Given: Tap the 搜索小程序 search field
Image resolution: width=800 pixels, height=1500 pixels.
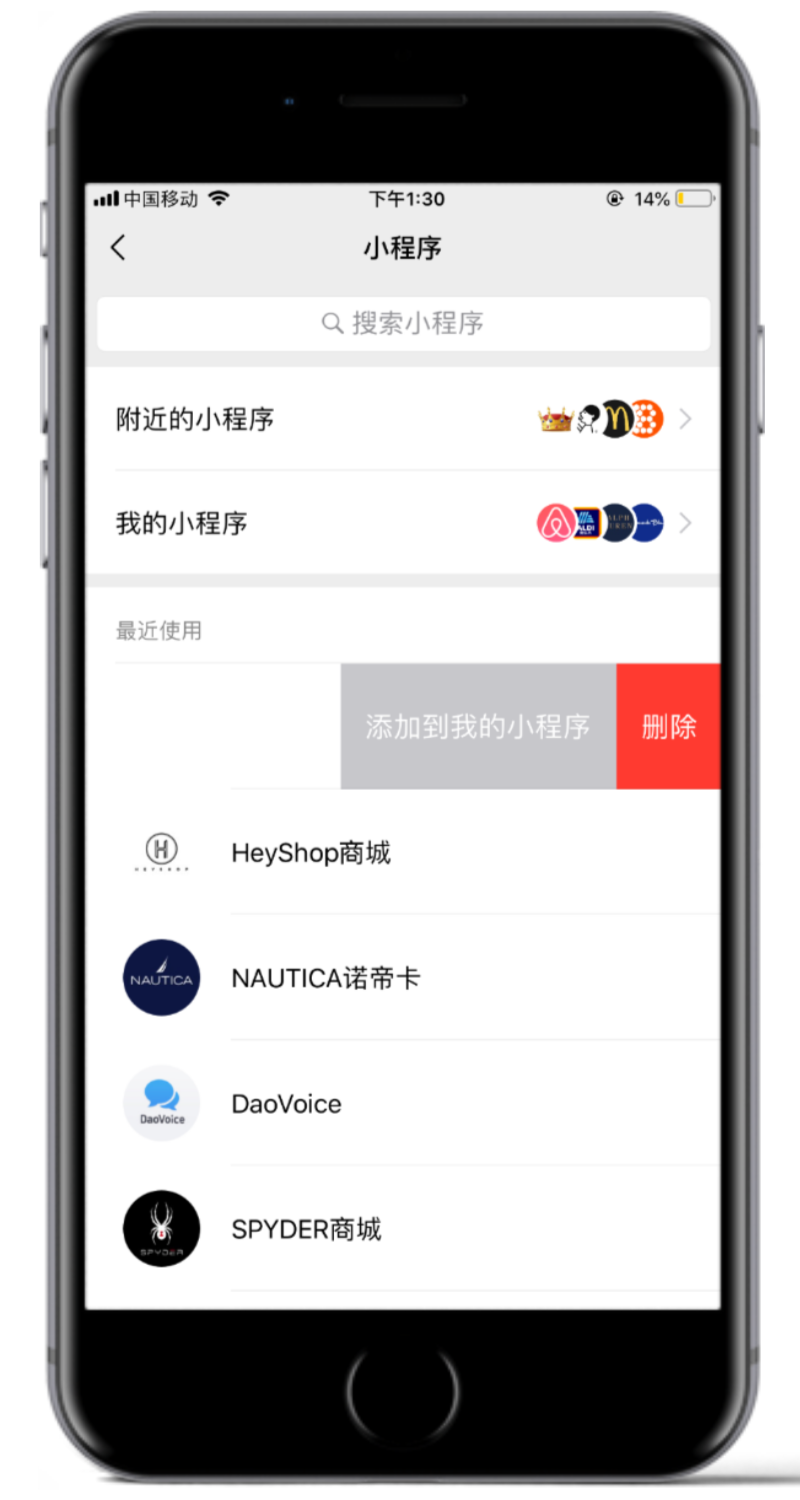Looking at the screenshot, I should pos(403,324).
